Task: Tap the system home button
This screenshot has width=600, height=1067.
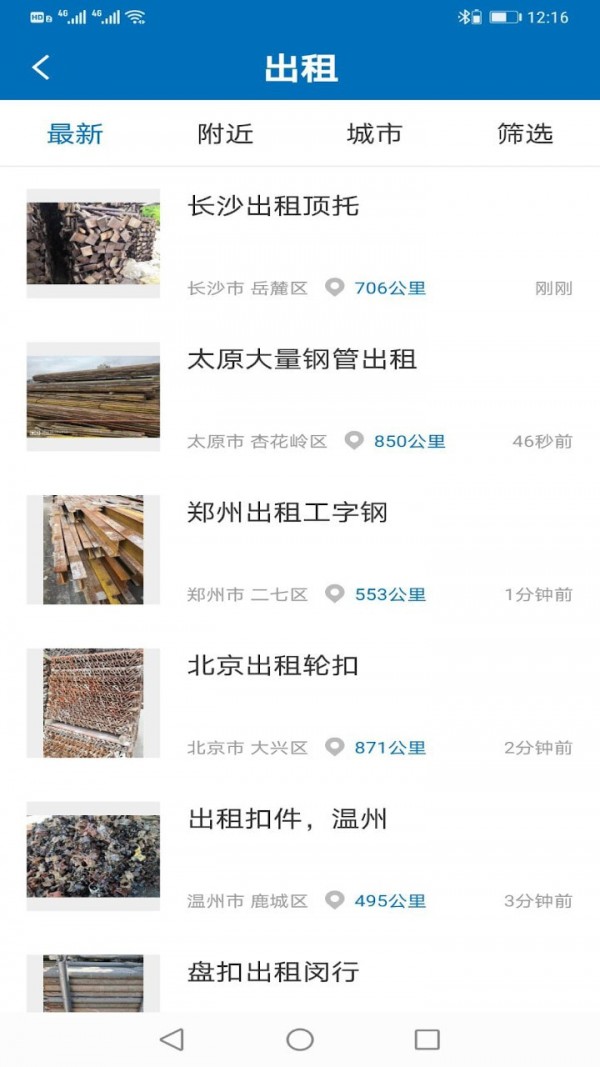Action: 300,1039
